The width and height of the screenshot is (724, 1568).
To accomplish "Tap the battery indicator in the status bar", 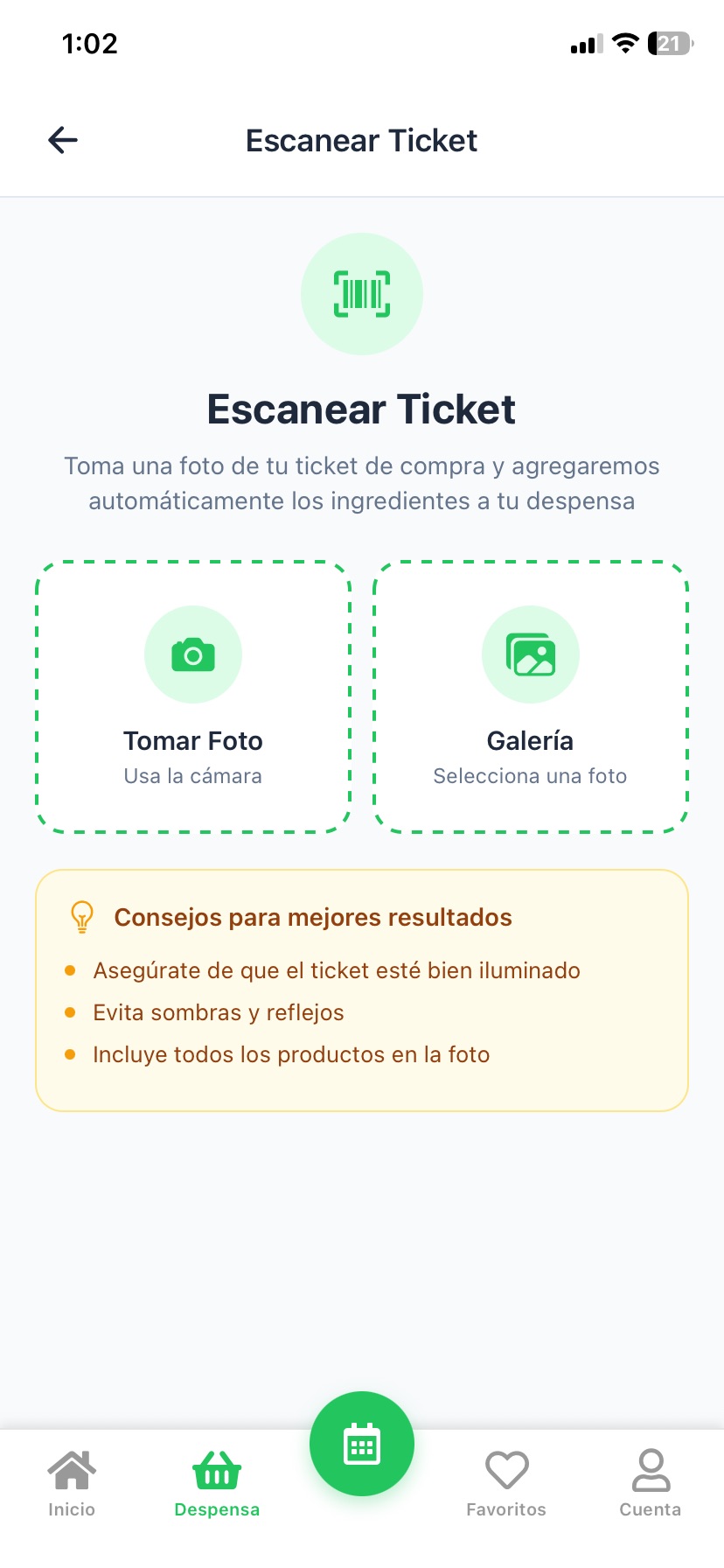I will click(669, 43).
